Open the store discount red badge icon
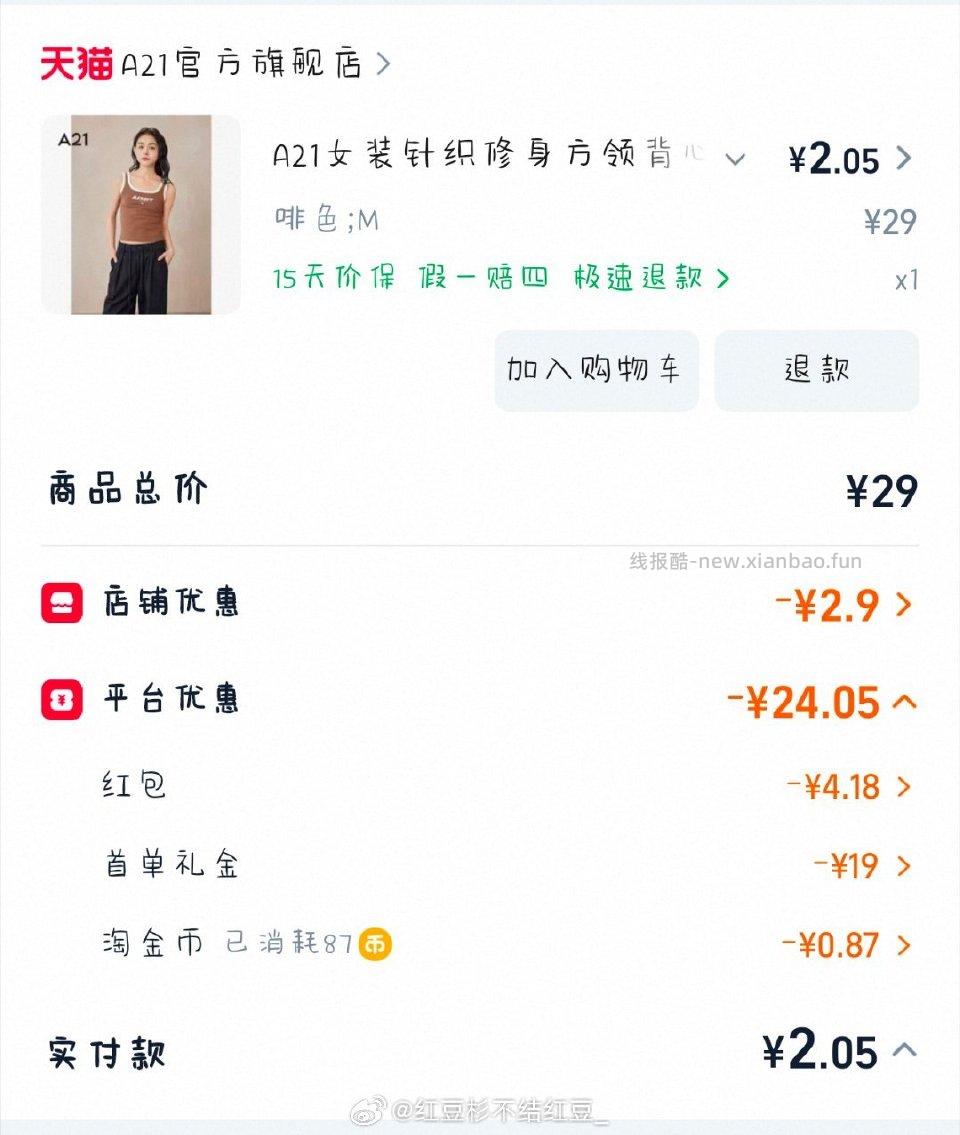The height and width of the screenshot is (1135, 960). tap(61, 602)
